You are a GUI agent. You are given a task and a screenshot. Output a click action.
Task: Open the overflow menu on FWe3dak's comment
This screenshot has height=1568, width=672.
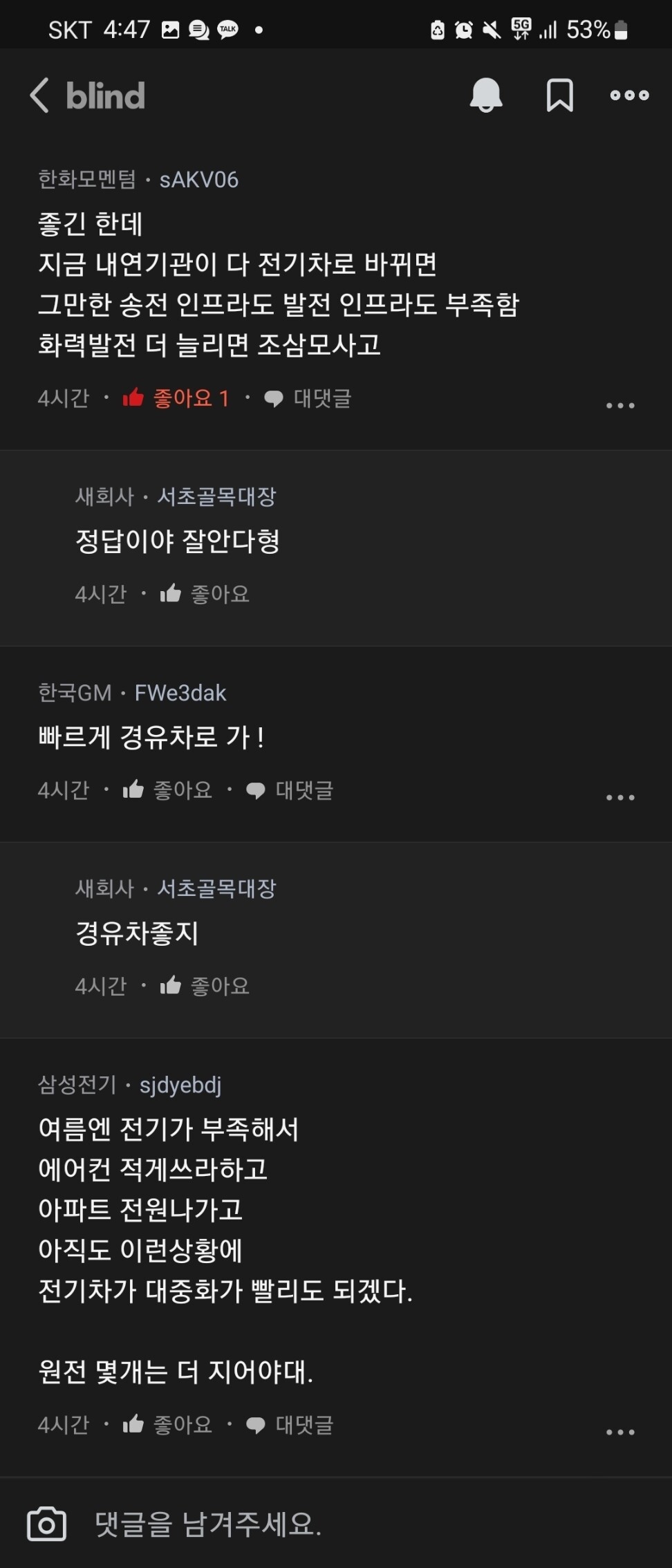pos(620,797)
